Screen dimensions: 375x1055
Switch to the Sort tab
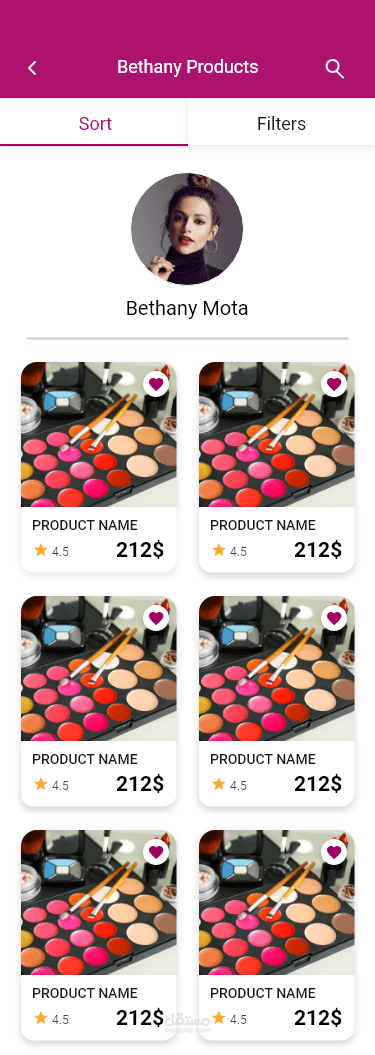[x=94, y=123]
